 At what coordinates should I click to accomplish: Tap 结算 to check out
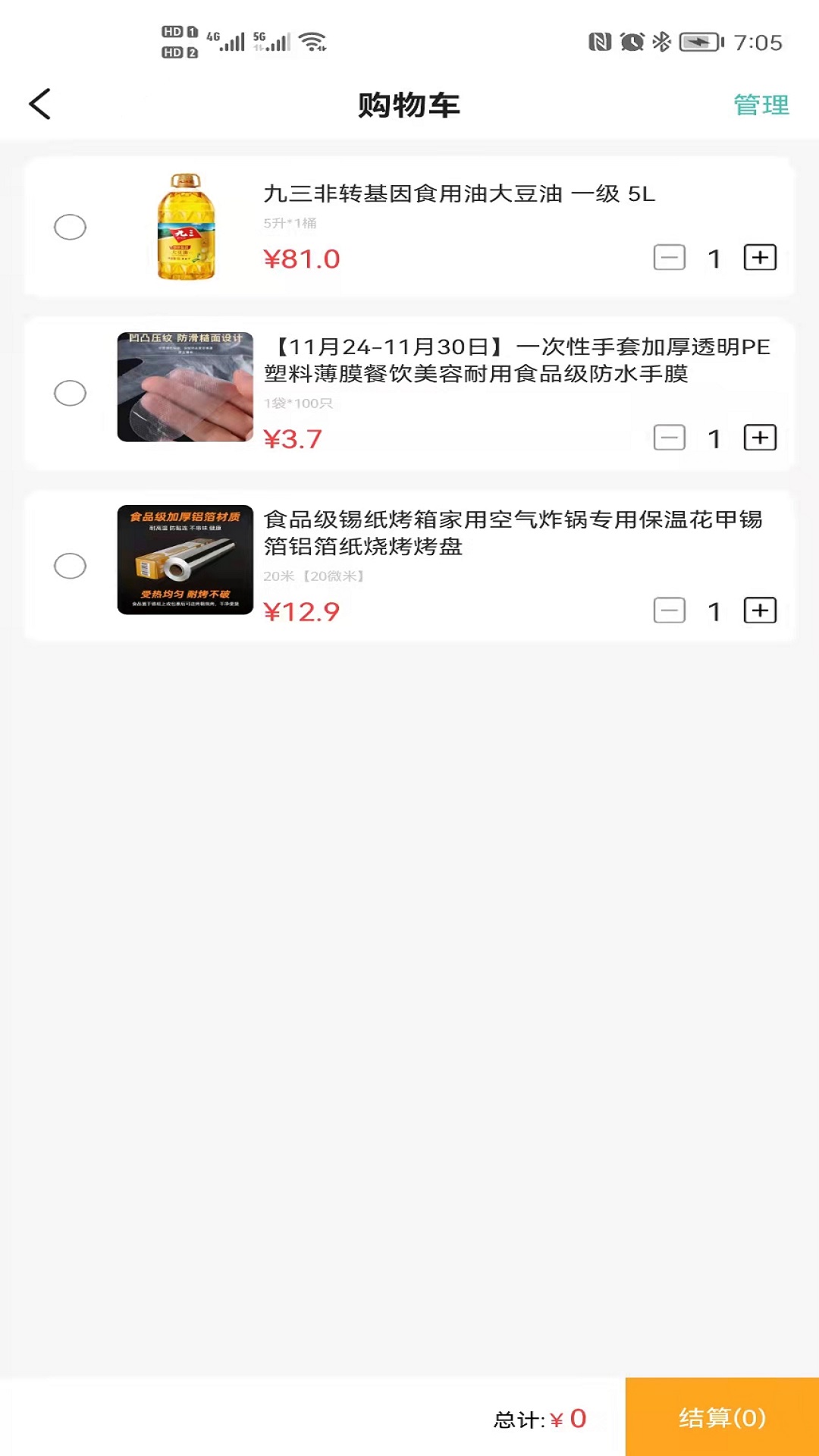coord(722,1417)
